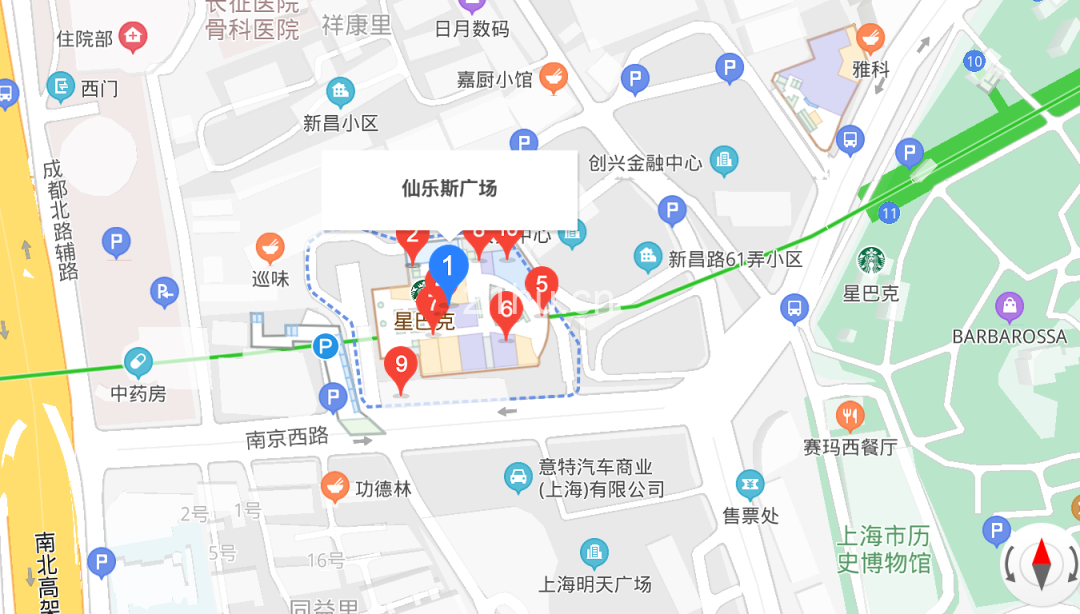This screenshot has height=614, width=1080.
Task: Tap the 嘉厨小馆 restaurant marker
Action: (x=553, y=77)
